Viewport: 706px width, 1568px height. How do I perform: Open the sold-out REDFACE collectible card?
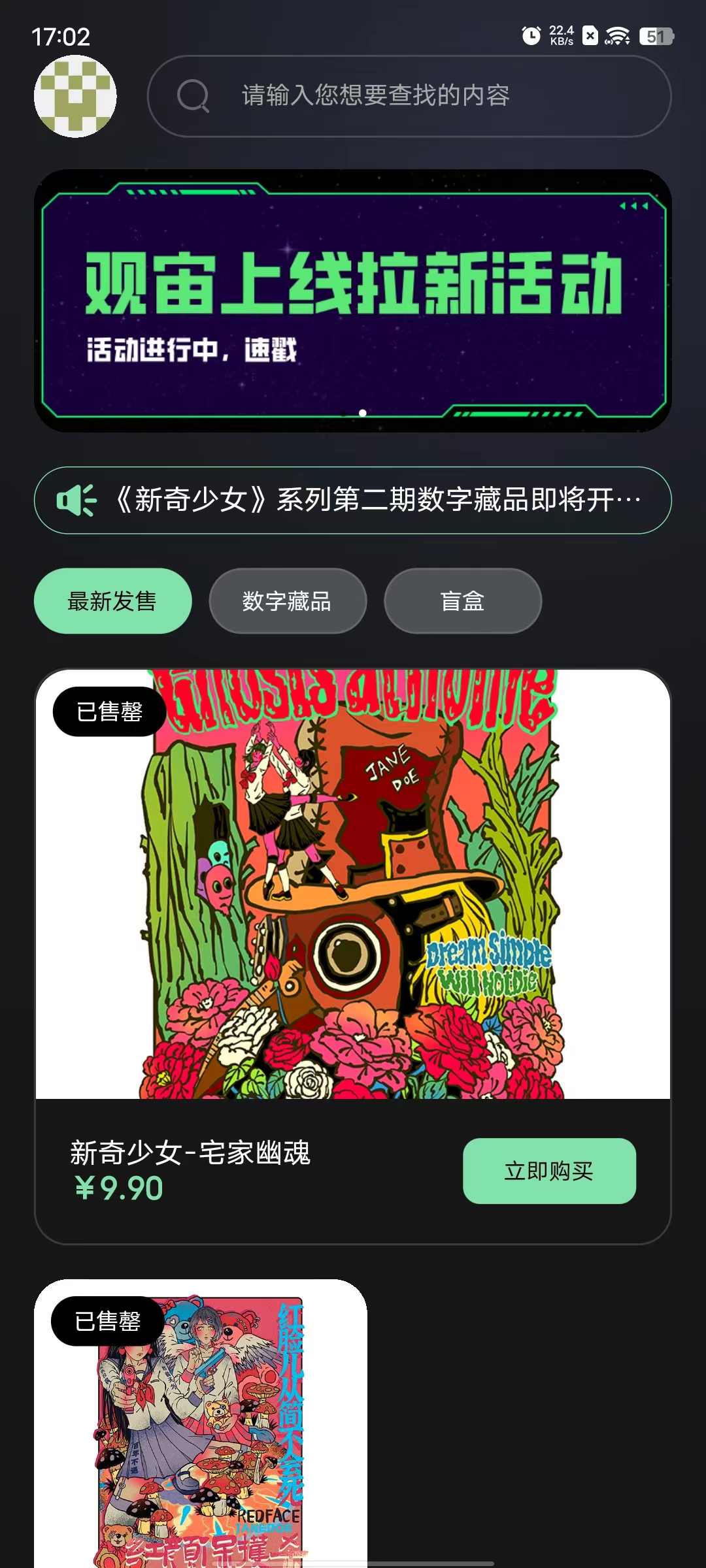201,1424
